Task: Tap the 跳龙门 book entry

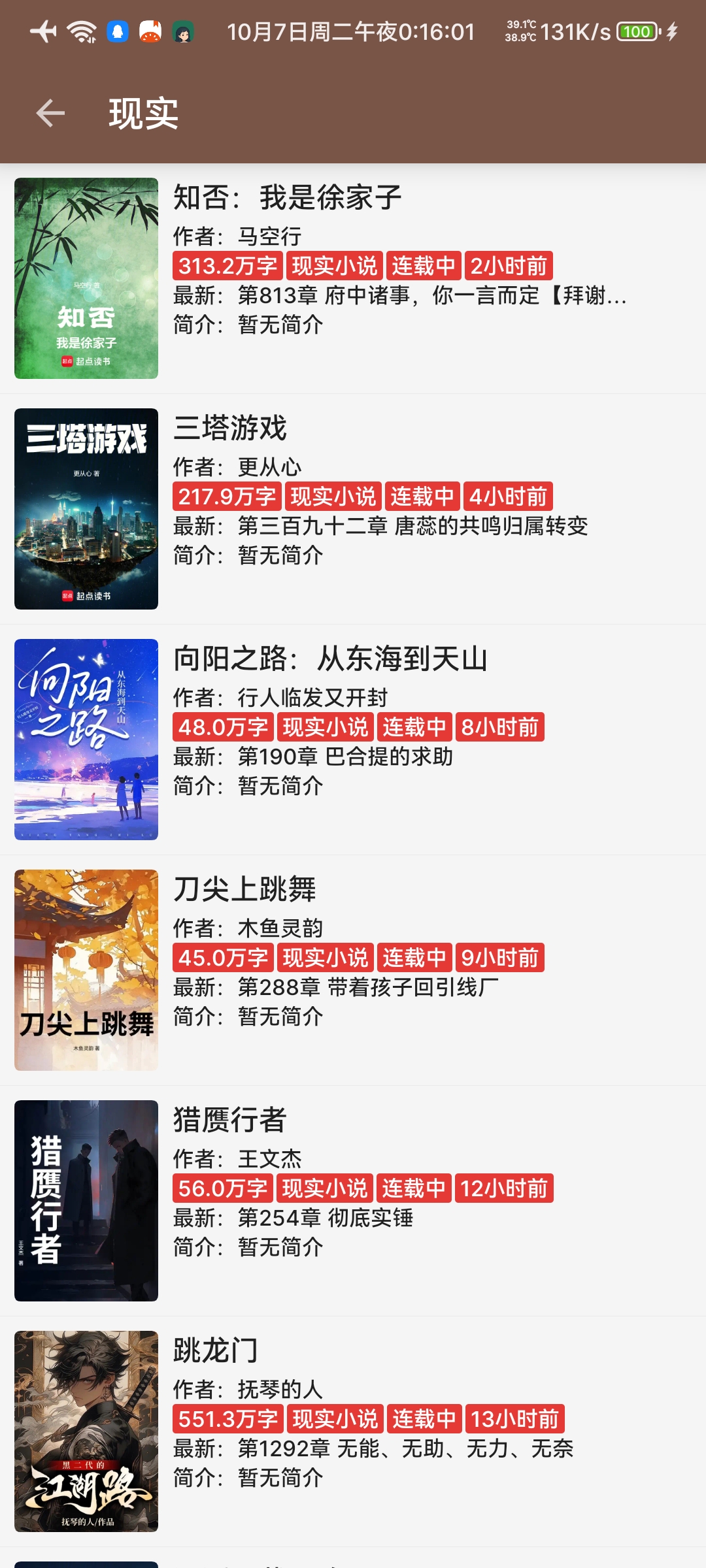Action: pyautogui.click(x=216, y=1351)
